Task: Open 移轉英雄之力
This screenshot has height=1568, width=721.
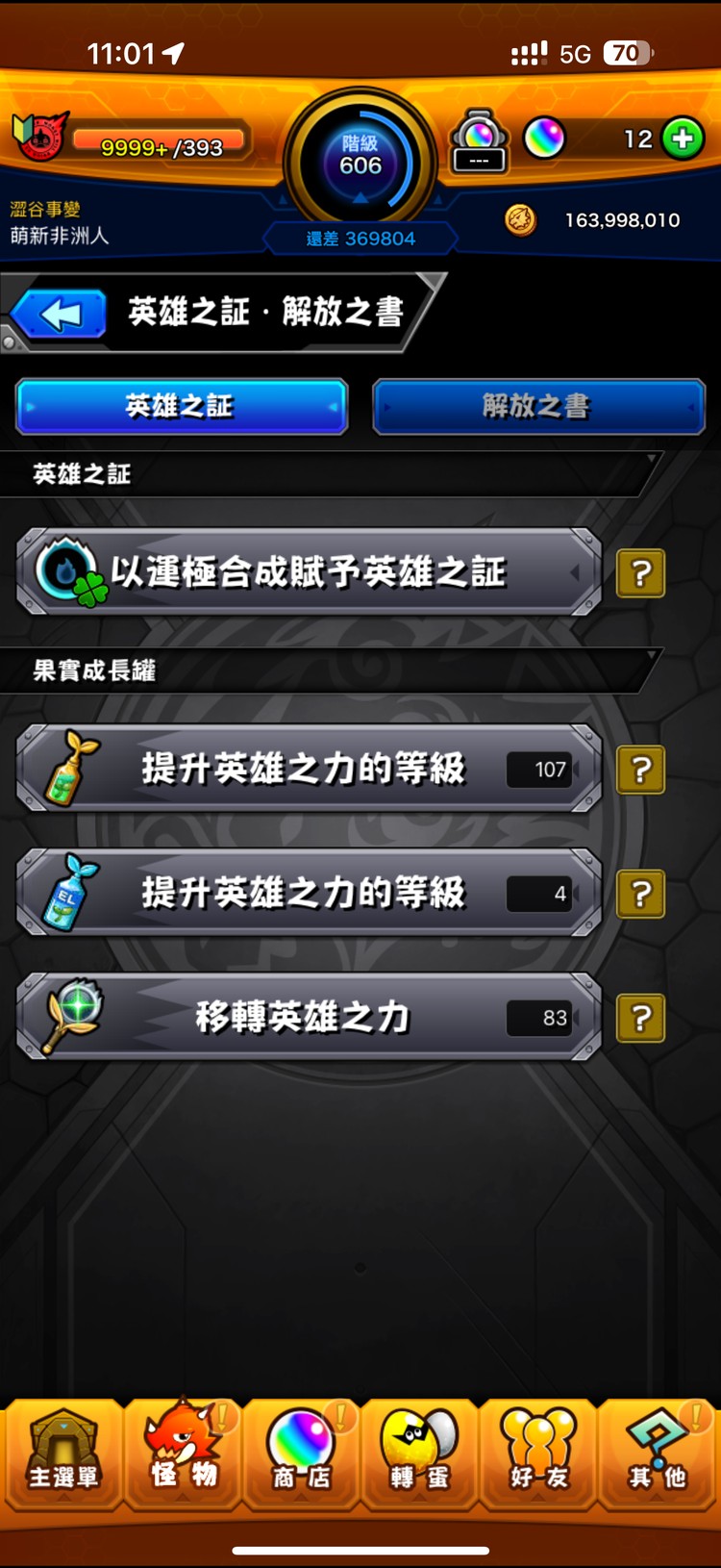Action: pos(309,1017)
